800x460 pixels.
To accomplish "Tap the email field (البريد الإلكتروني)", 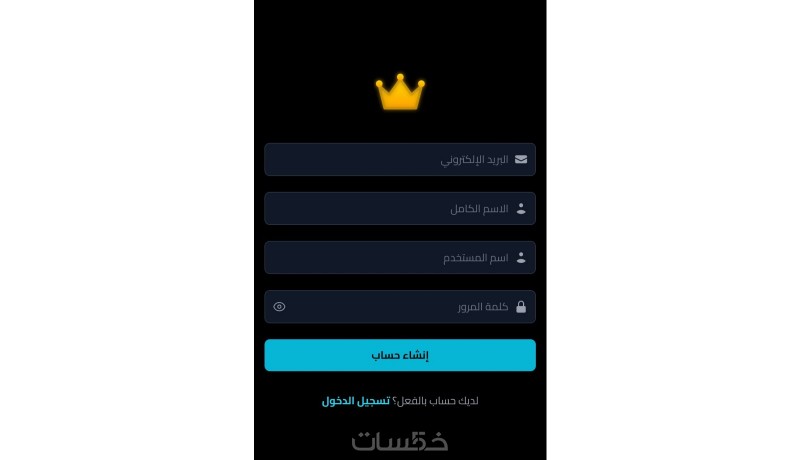I will (400, 159).
